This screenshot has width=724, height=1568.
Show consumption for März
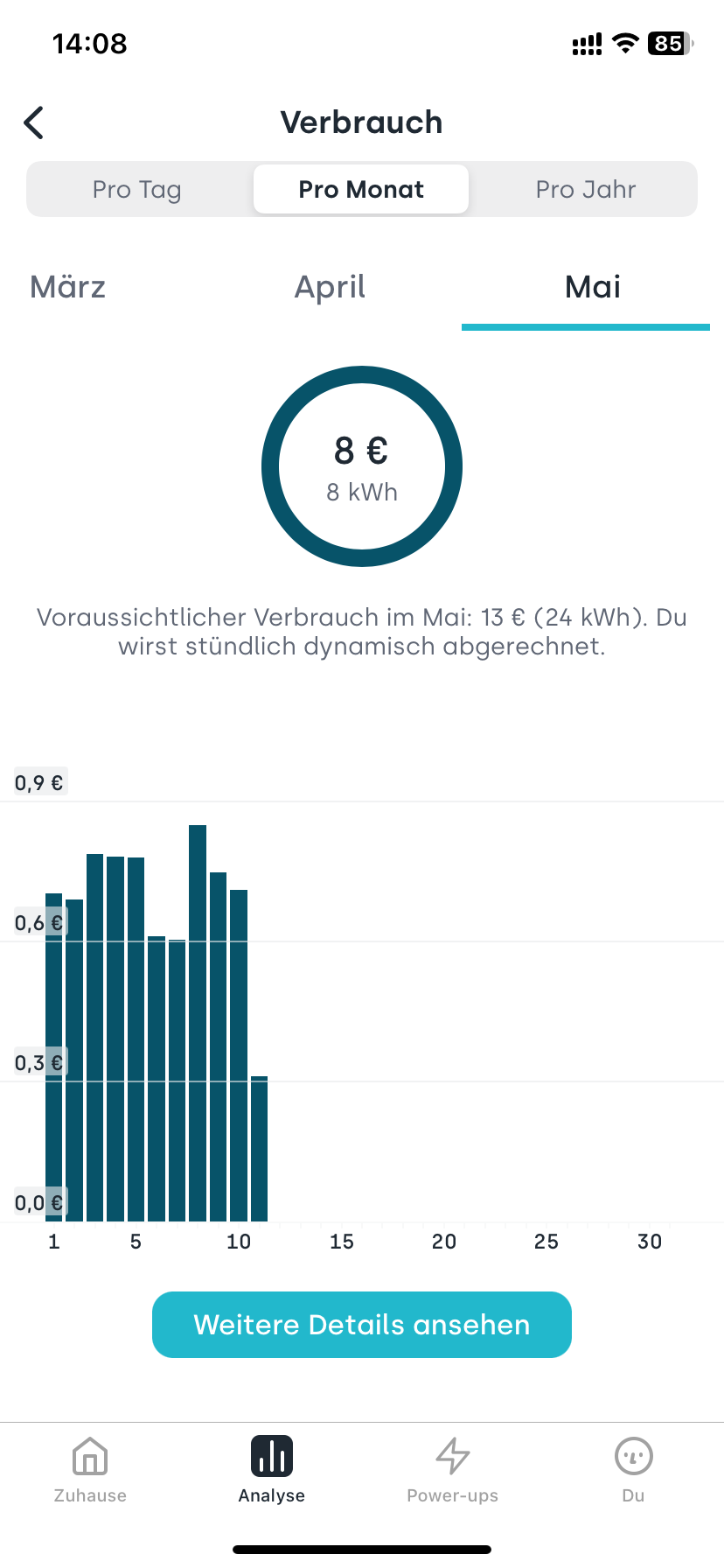(68, 287)
